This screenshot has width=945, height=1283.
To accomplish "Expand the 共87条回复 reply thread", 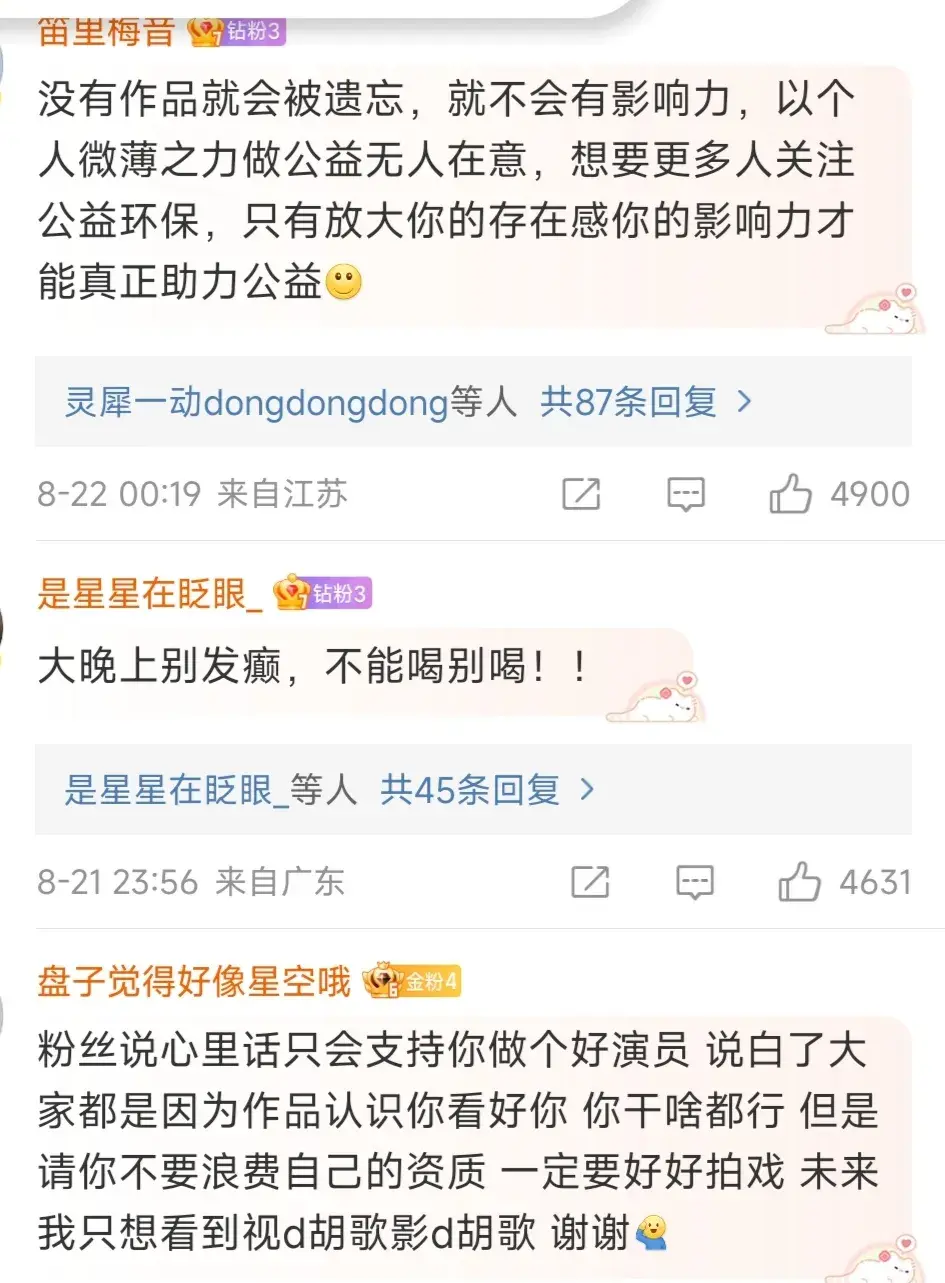I will click(x=645, y=403).
